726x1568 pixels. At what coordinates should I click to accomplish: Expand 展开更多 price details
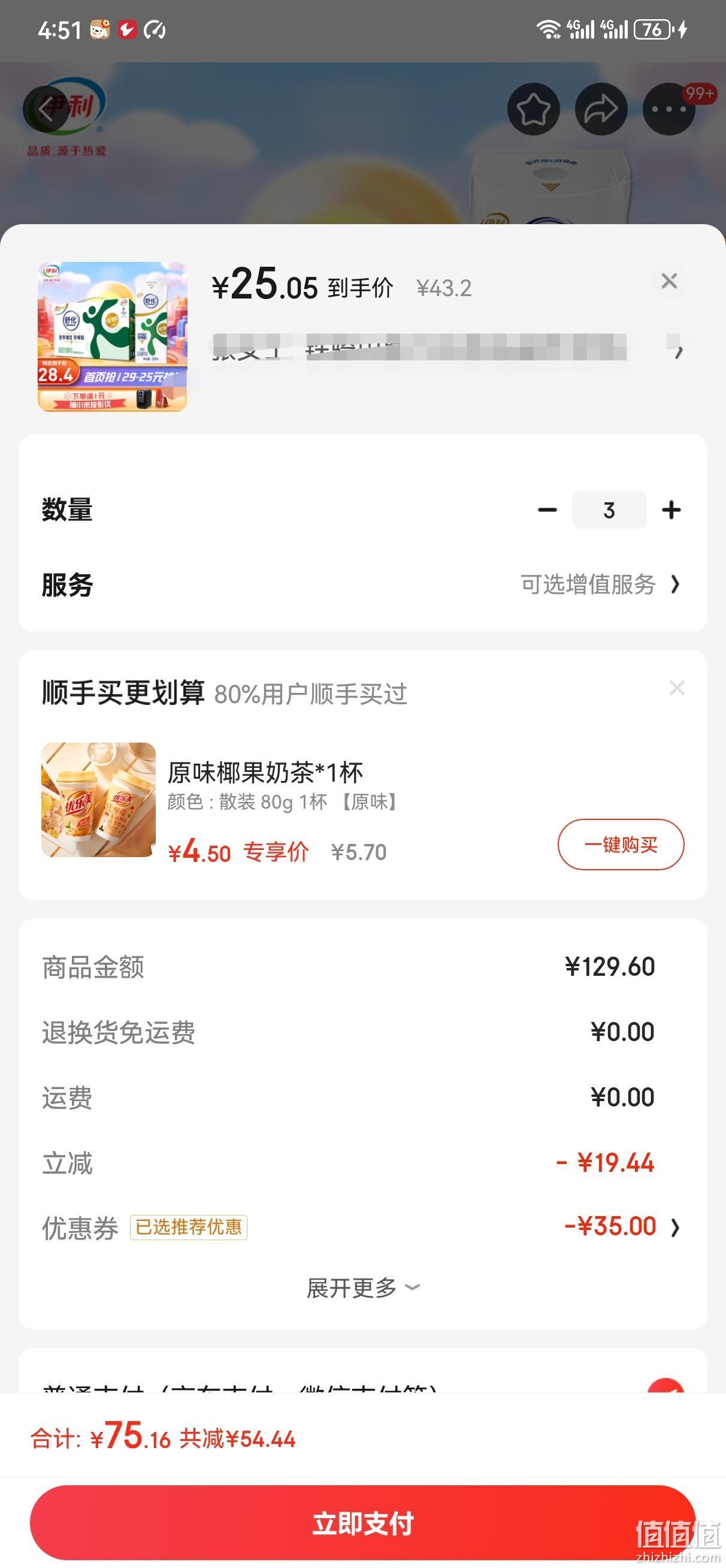coord(362,1287)
